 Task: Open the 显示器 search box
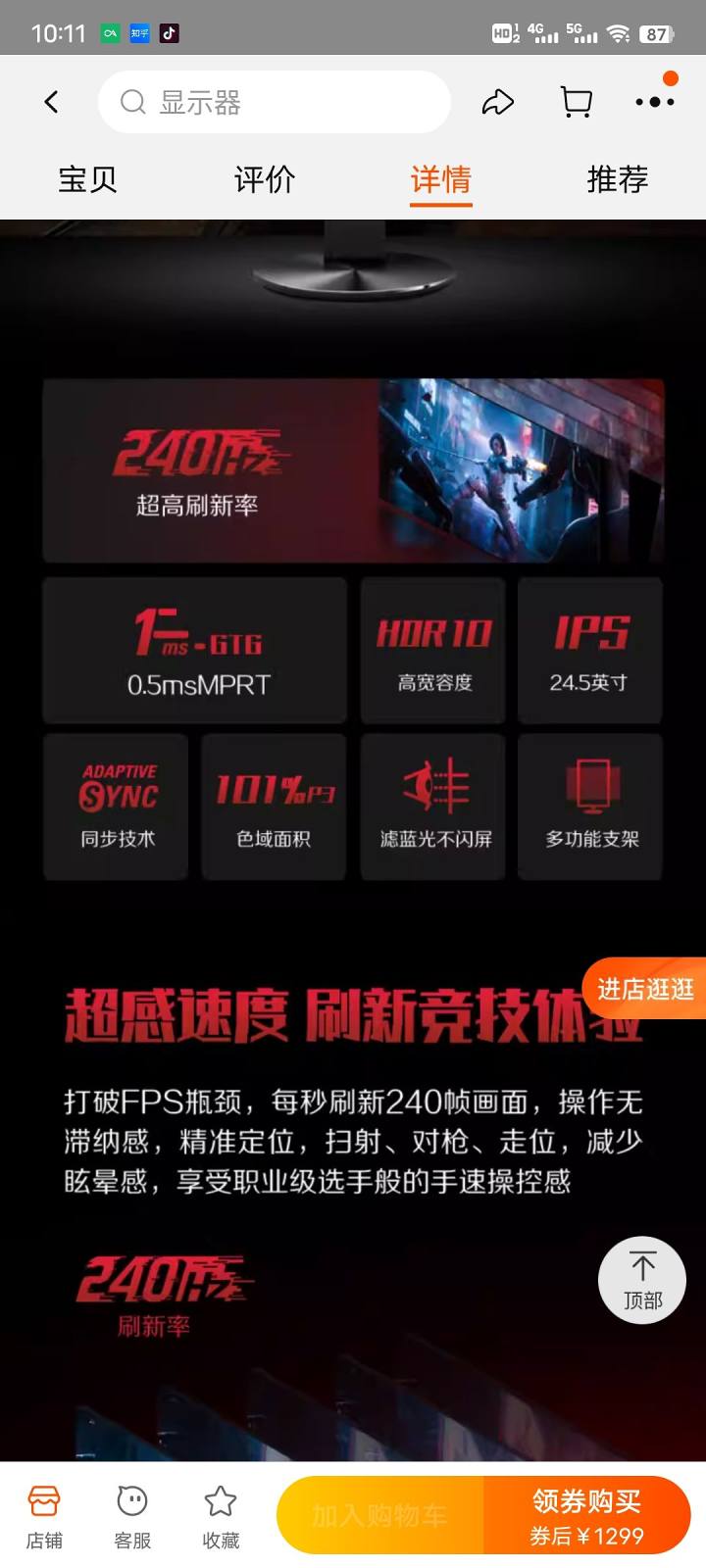click(x=275, y=102)
